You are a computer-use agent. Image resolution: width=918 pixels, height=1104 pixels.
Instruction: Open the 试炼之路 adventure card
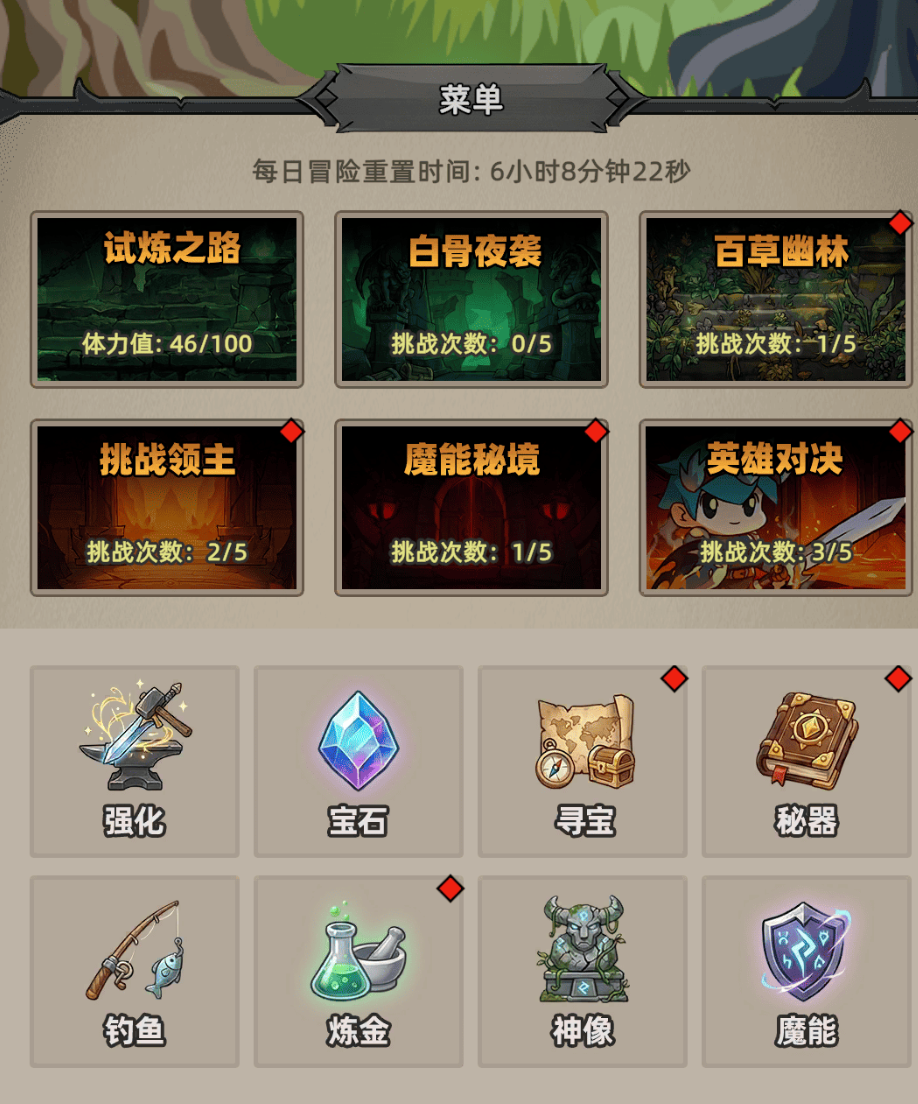point(167,299)
